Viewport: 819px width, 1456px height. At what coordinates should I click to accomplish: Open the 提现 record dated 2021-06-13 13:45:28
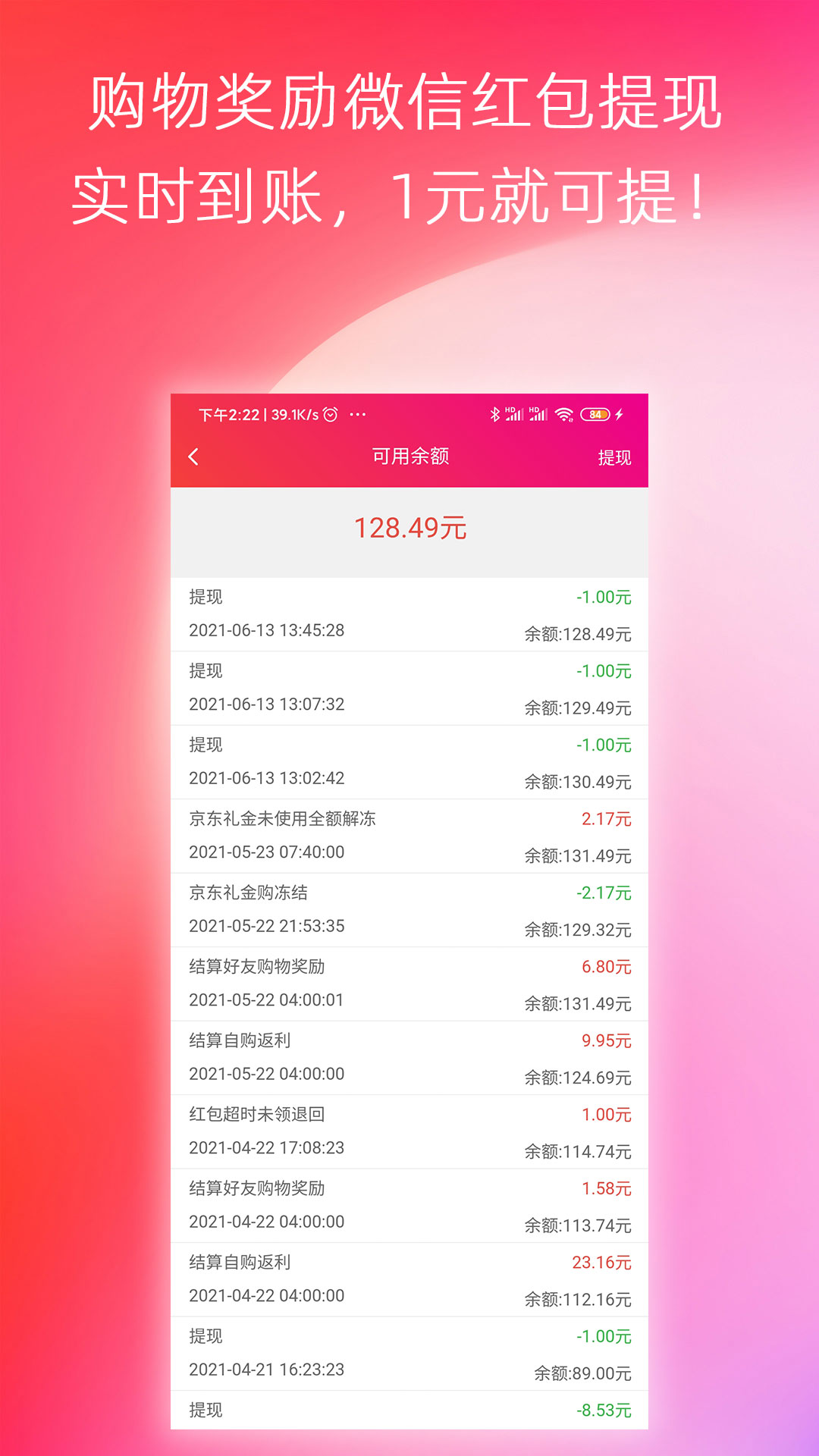click(x=412, y=613)
